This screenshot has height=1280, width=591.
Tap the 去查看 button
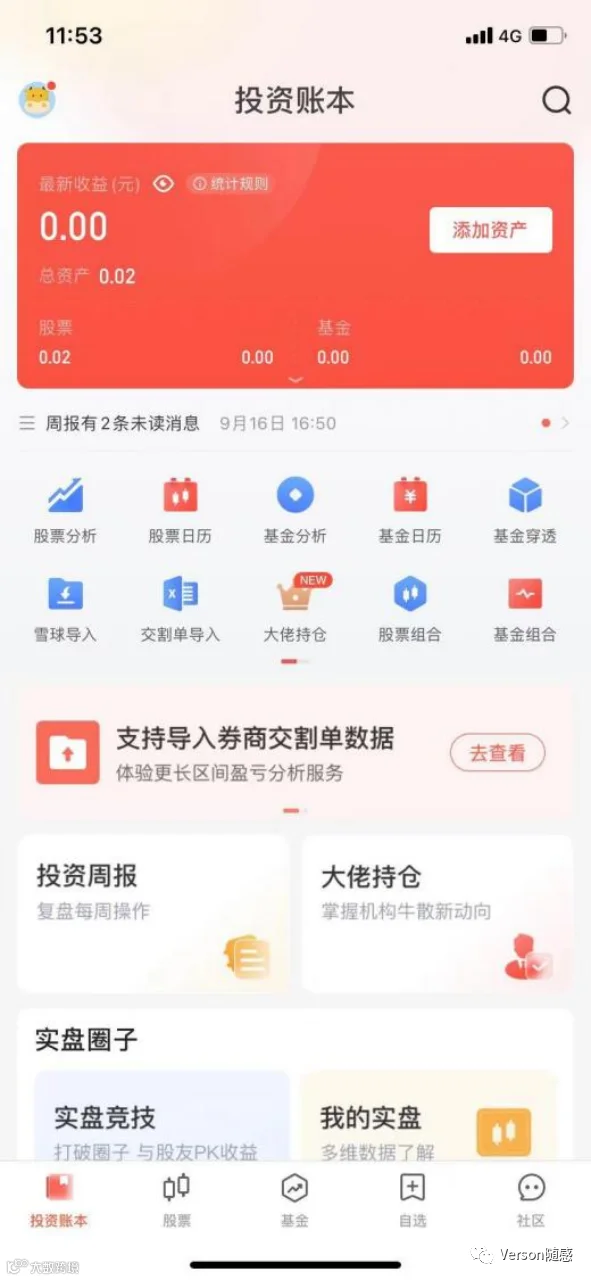tap(497, 753)
